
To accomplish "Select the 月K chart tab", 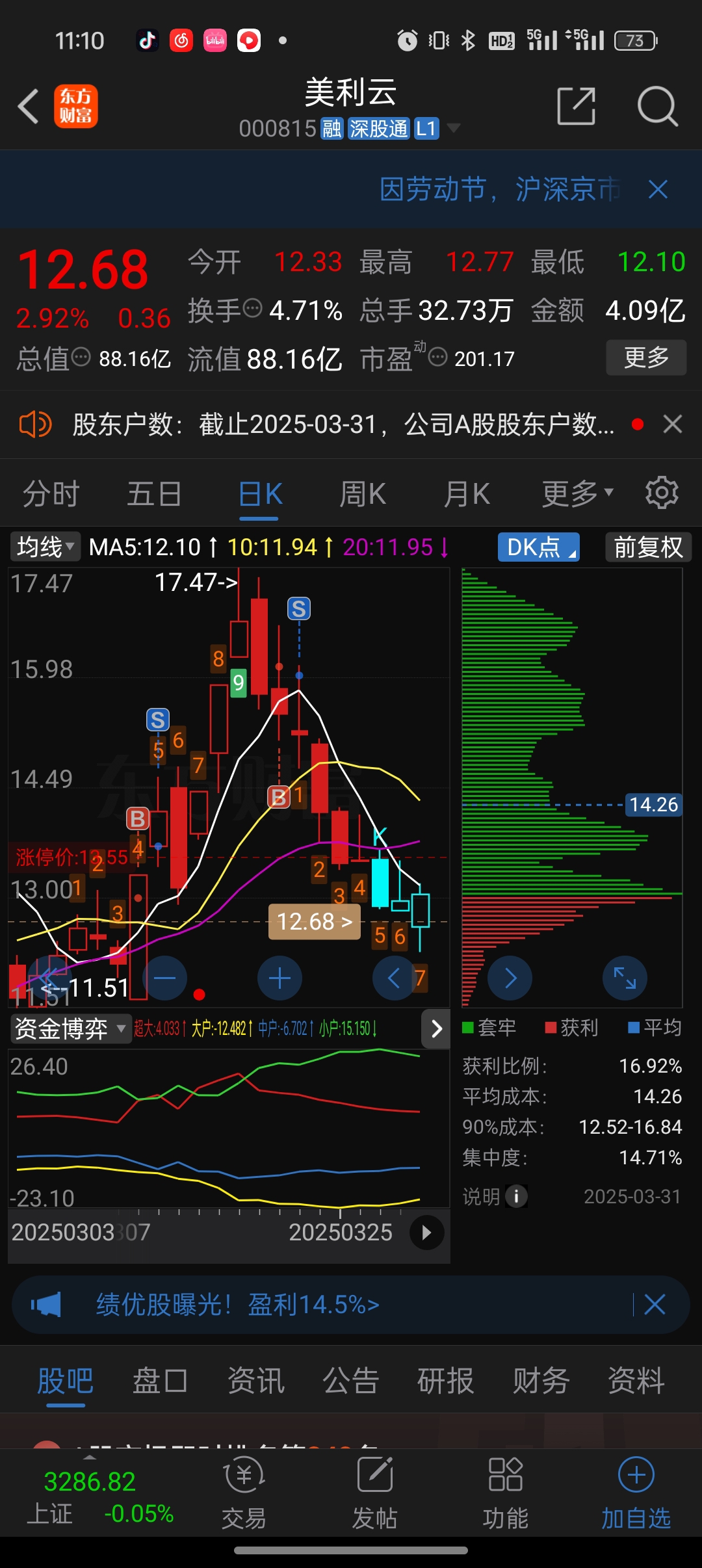I will 466,494.
